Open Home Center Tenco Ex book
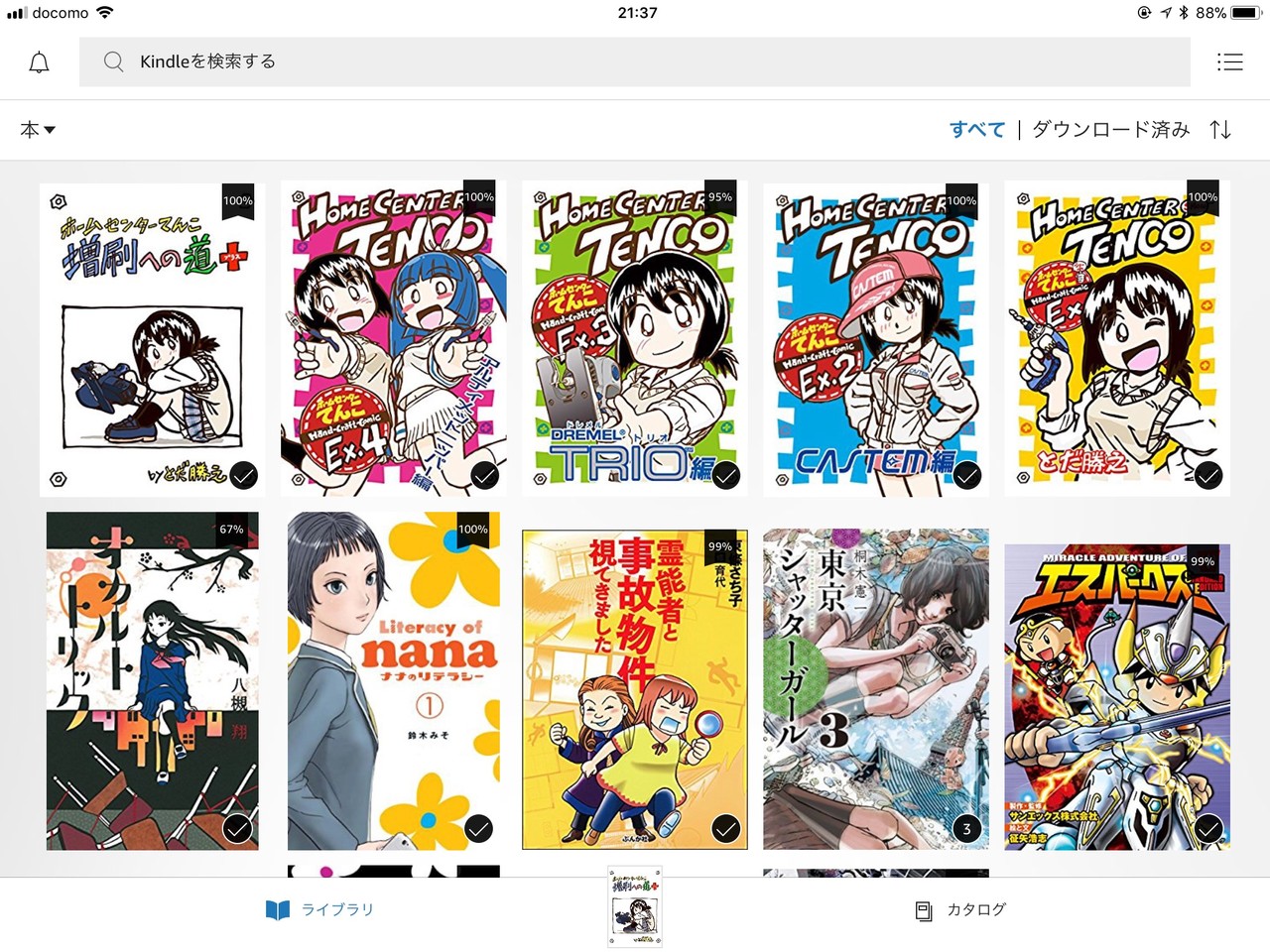Image resolution: width=1270 pixels, height=952 pixels. 1116,339
